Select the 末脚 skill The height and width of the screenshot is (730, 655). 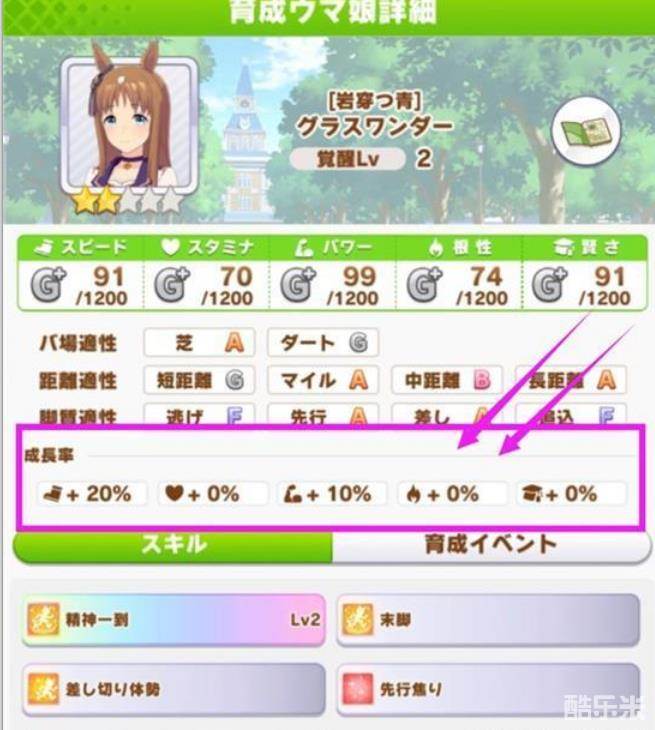tap(488, 620)
